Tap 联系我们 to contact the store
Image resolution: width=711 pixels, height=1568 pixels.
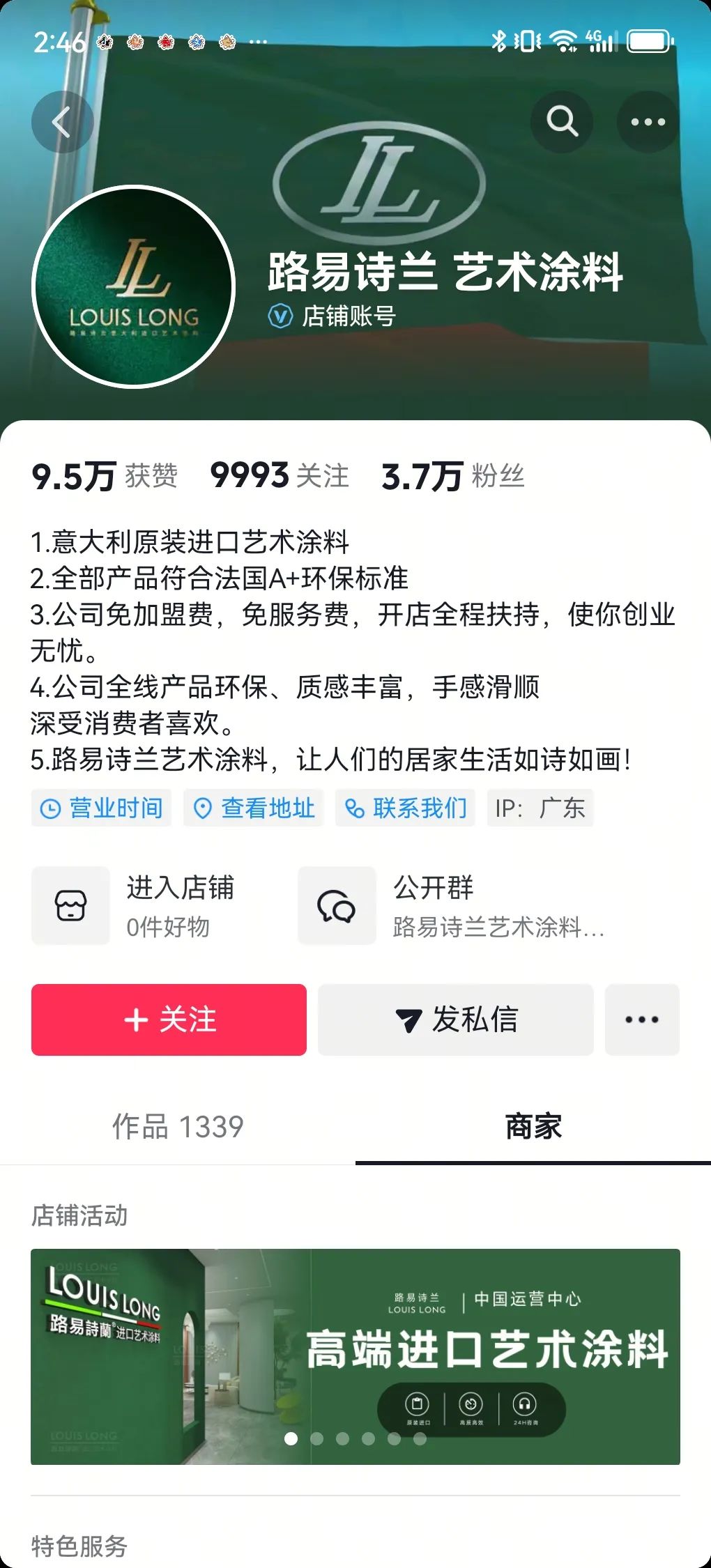pyautogui.click(x=406, y=808)
